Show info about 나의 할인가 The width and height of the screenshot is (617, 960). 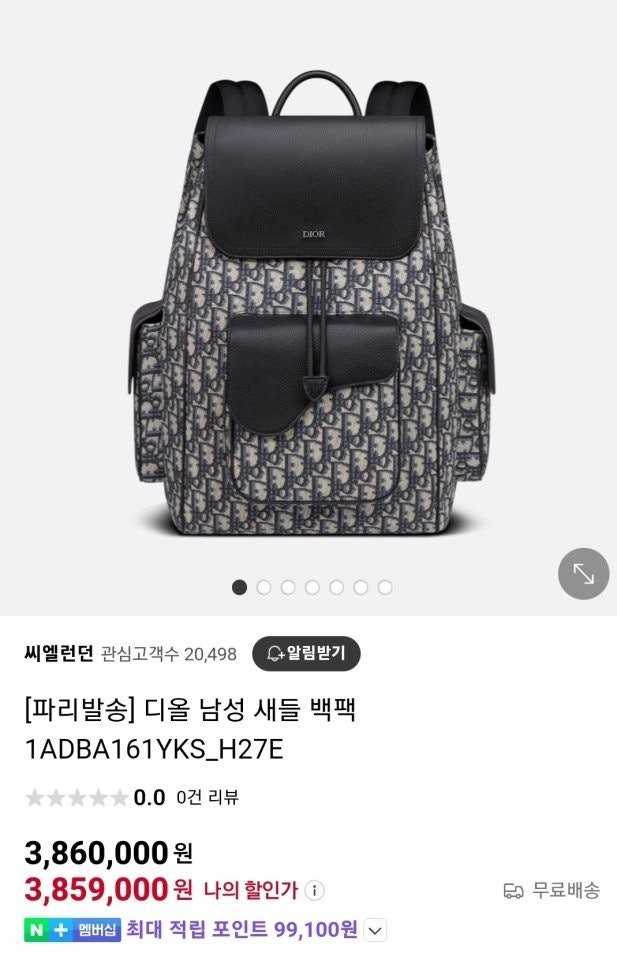(315, 890)
